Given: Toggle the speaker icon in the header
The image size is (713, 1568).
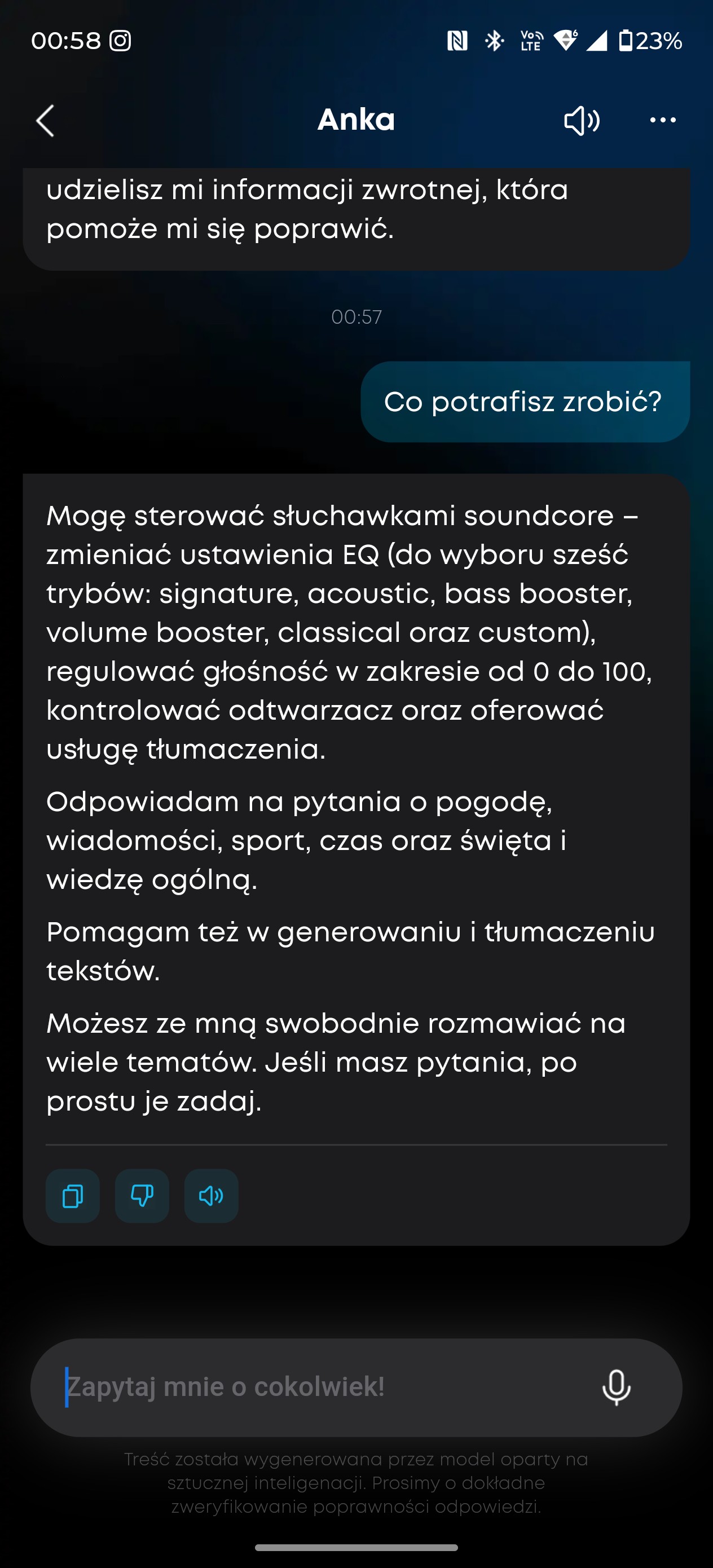Looking at the screenshot, I should [x=582, y=121].
